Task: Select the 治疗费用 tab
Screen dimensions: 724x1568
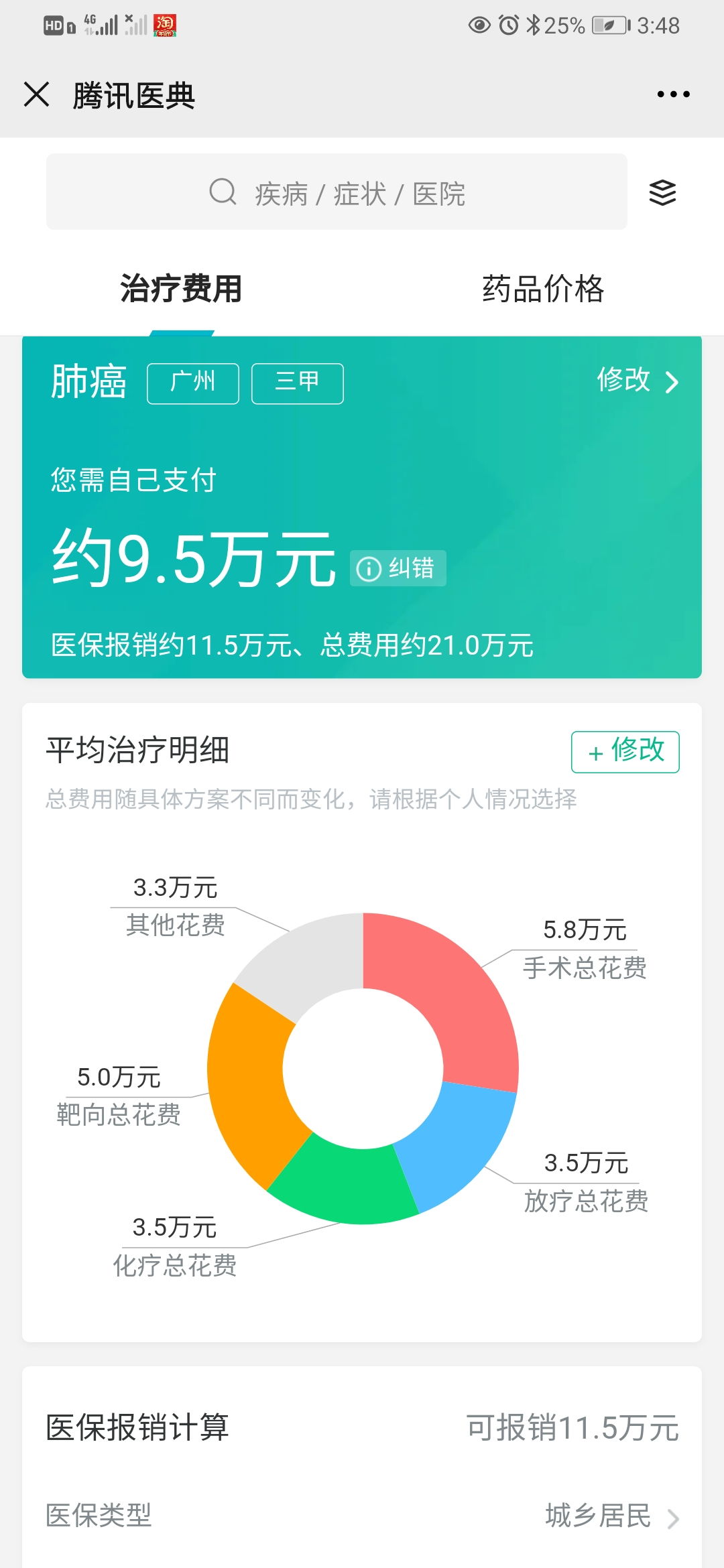Action: click(x=181, y=288)
